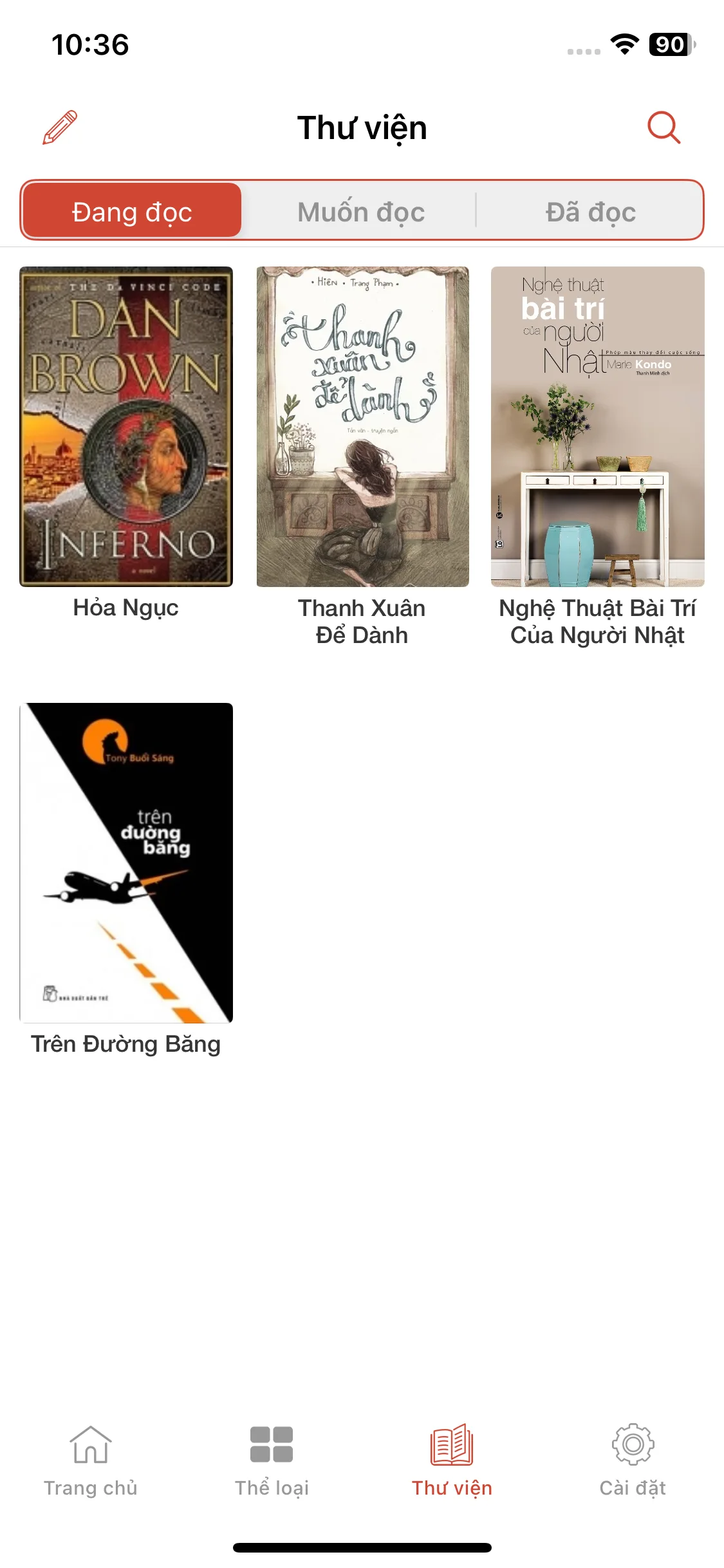Switch to the Đã đọc tab
Screen dimensions: 724x1568
point(590,211)
